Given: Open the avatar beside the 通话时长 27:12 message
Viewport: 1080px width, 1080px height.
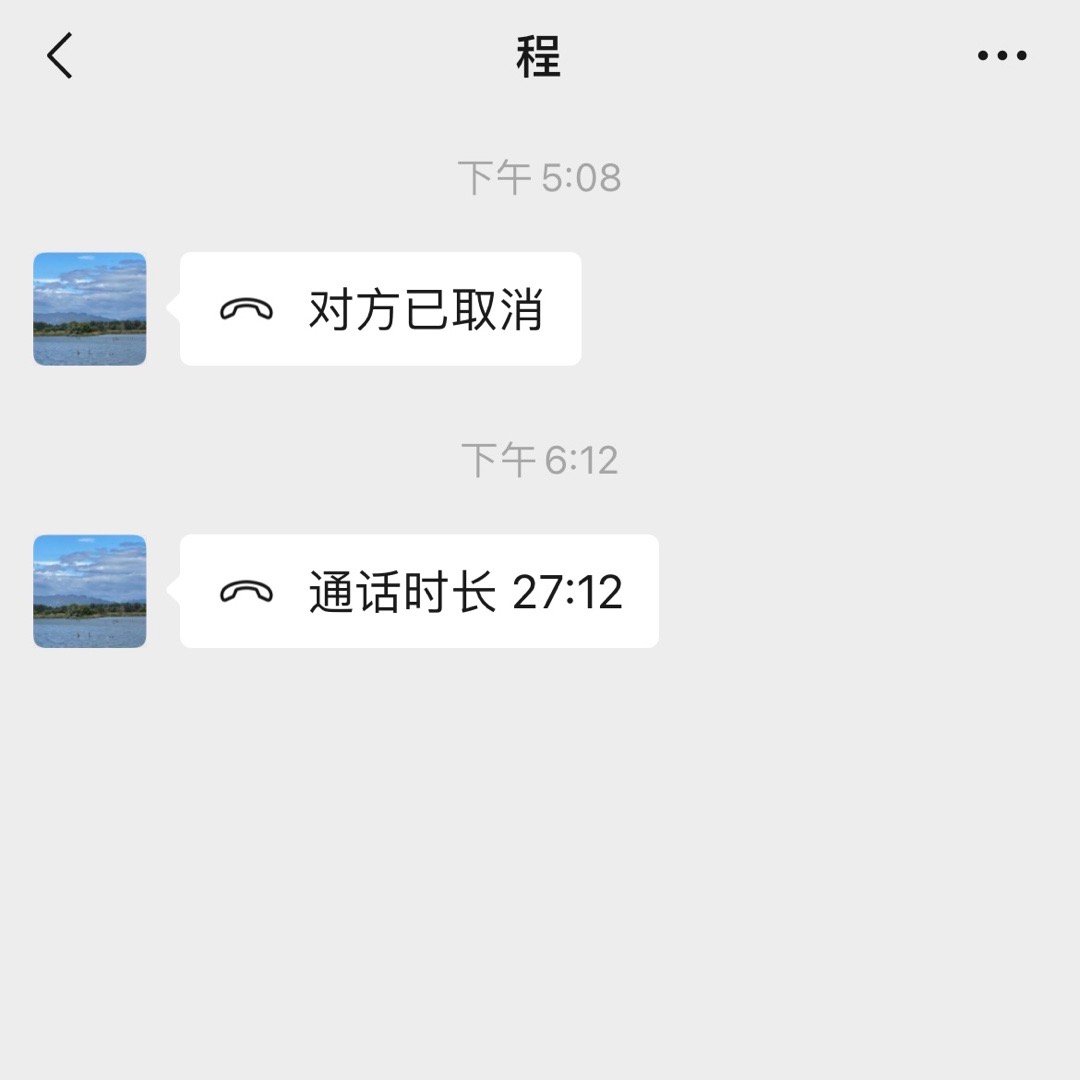Looking at the screenshot, I should pyautogui.click(x=90, y=591).
